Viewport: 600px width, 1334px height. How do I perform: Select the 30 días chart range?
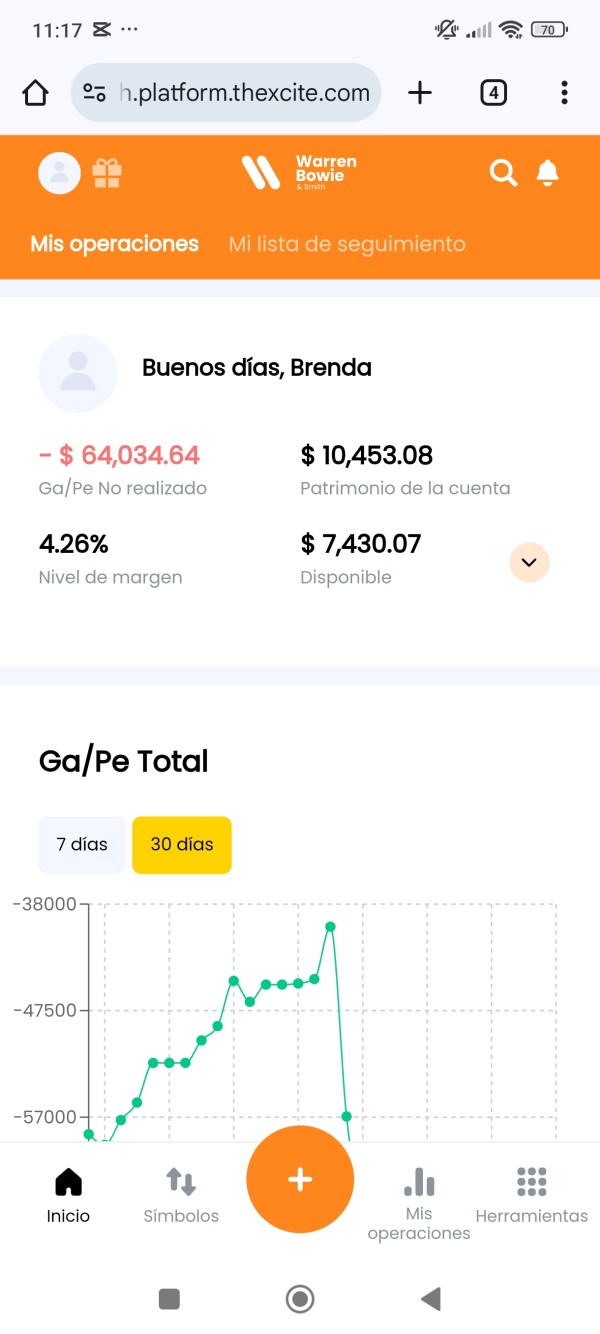point(182,845)
